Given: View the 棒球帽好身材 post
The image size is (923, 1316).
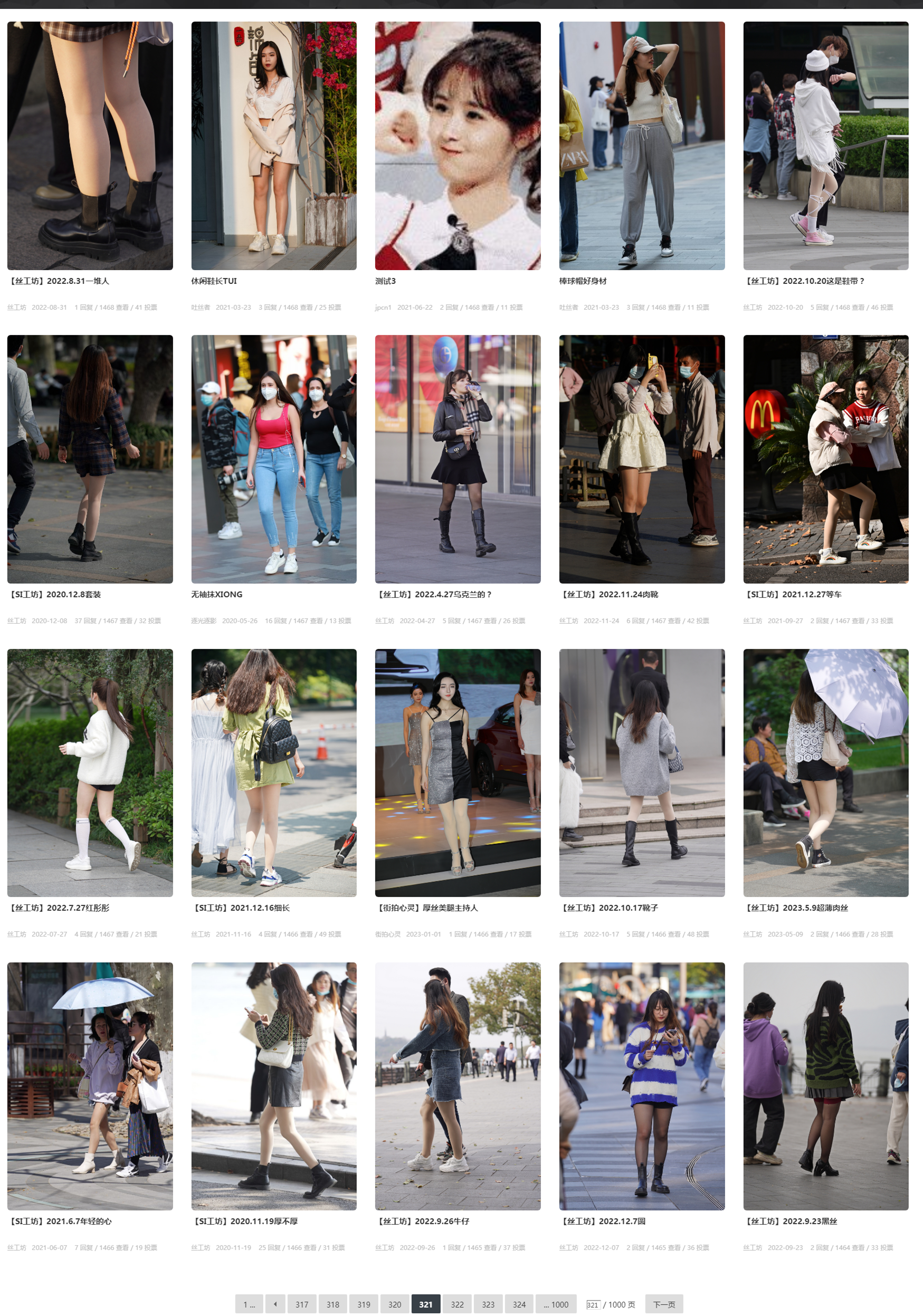Looking at the screenshot, I should pos(583,281).
